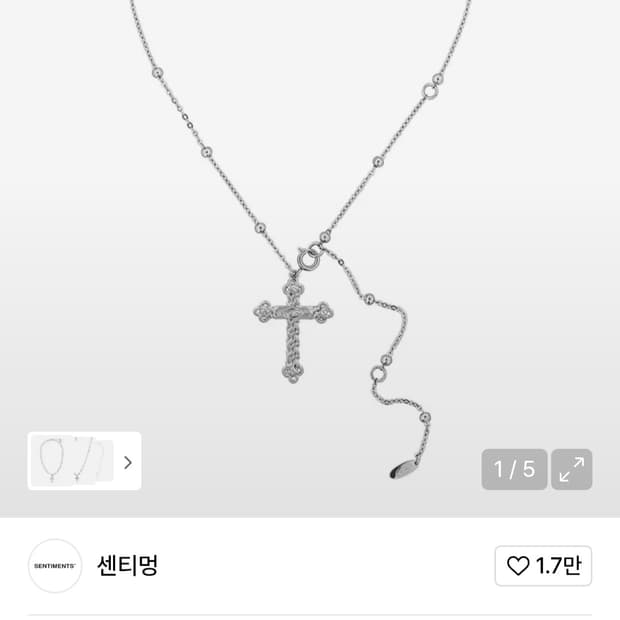Open the product image thumbnails strip
Viewport: 620px width, 620px height.
tap(84, 461)
